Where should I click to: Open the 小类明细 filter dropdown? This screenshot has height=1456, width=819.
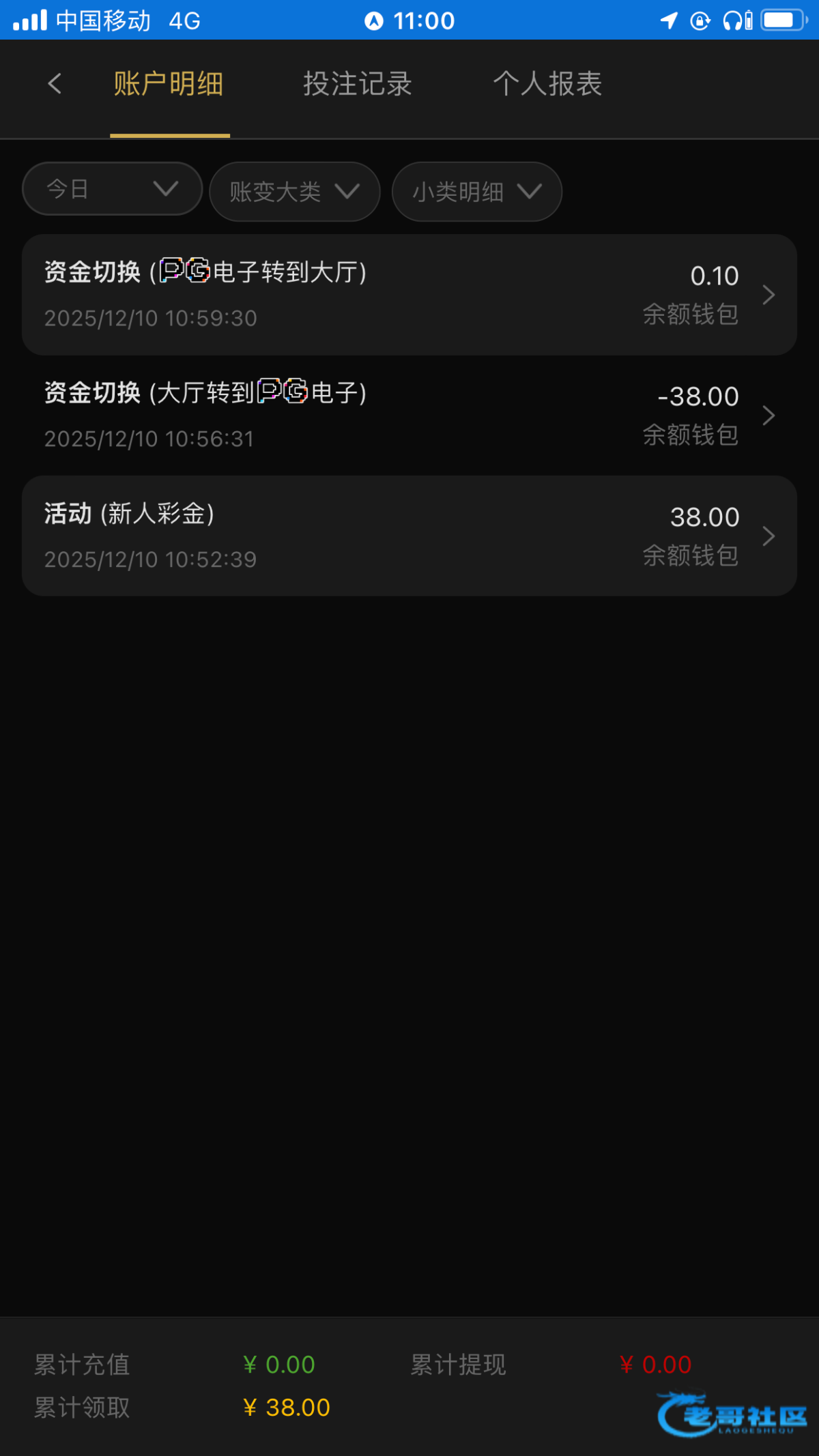[476, 192]
